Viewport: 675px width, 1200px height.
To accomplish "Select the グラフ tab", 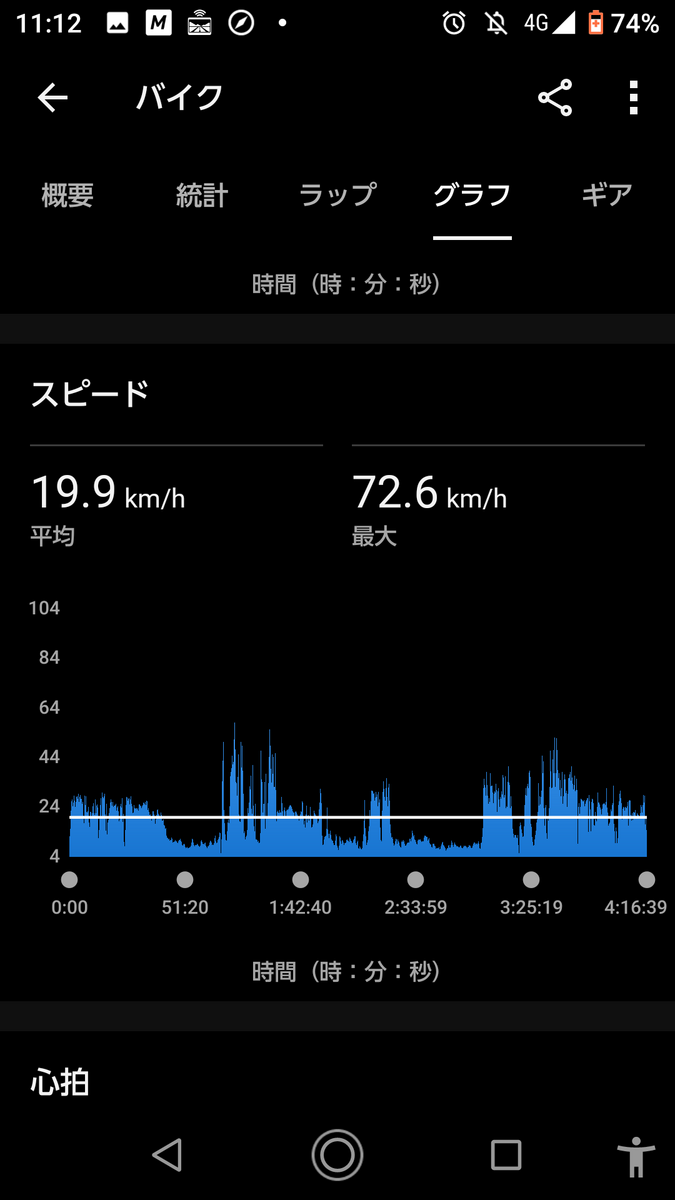I will (472, 194).
